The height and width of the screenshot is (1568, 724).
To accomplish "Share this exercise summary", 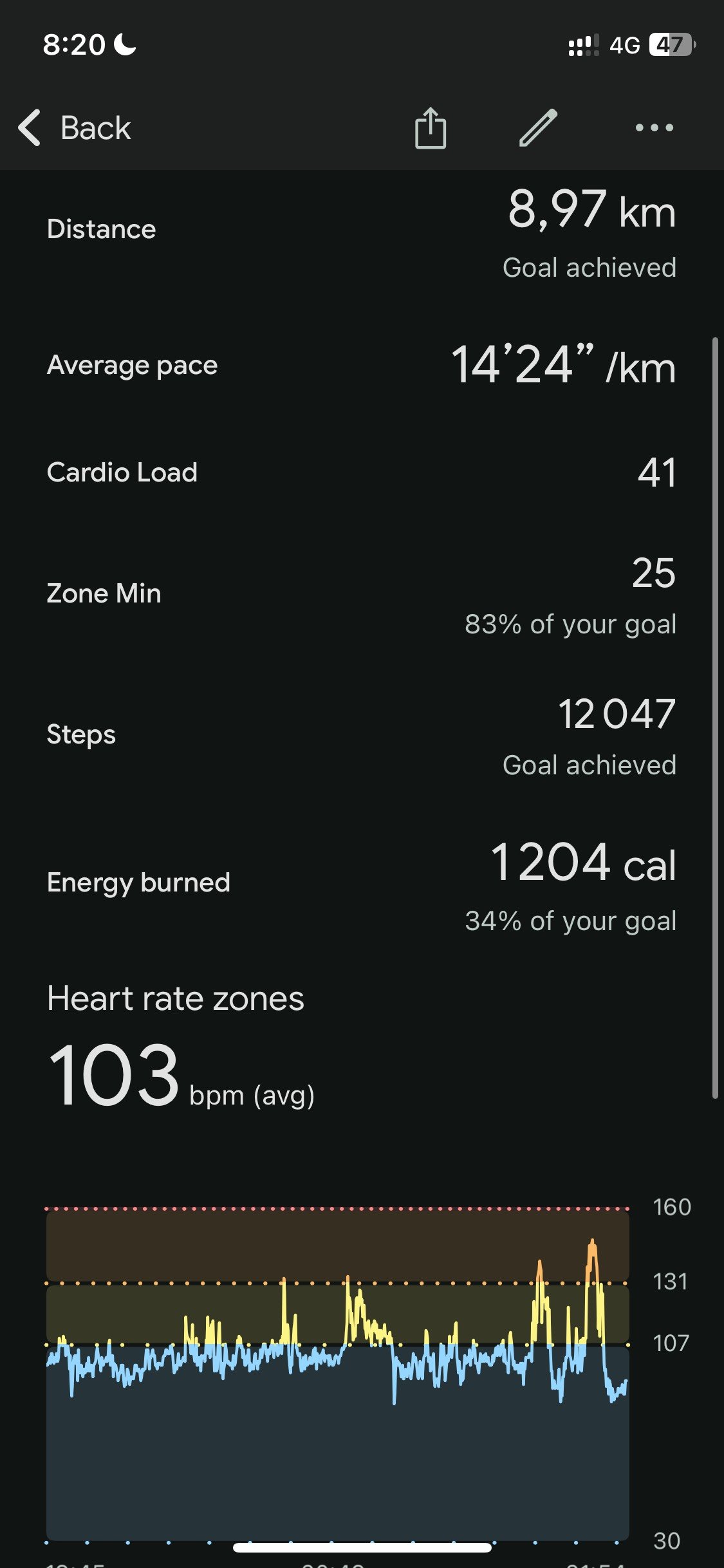I will pos(431,128).
